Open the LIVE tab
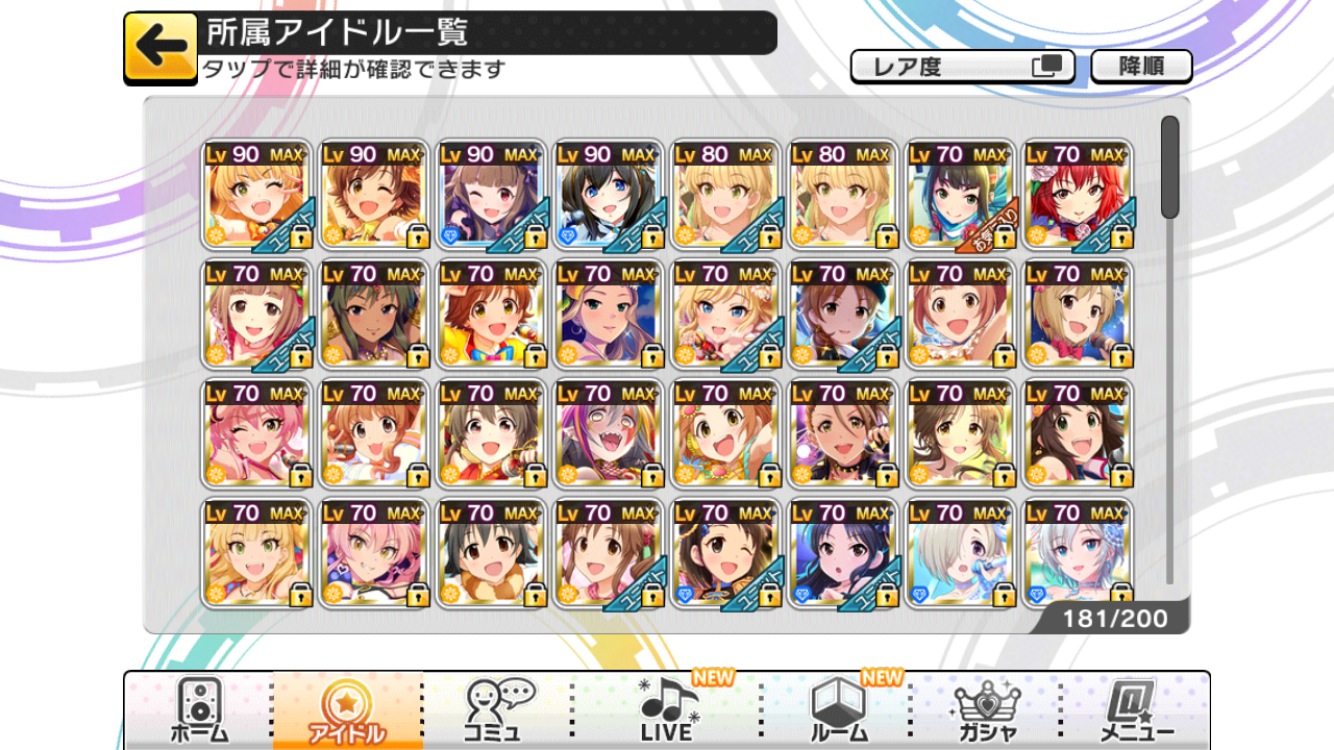 tap(666, 709)
